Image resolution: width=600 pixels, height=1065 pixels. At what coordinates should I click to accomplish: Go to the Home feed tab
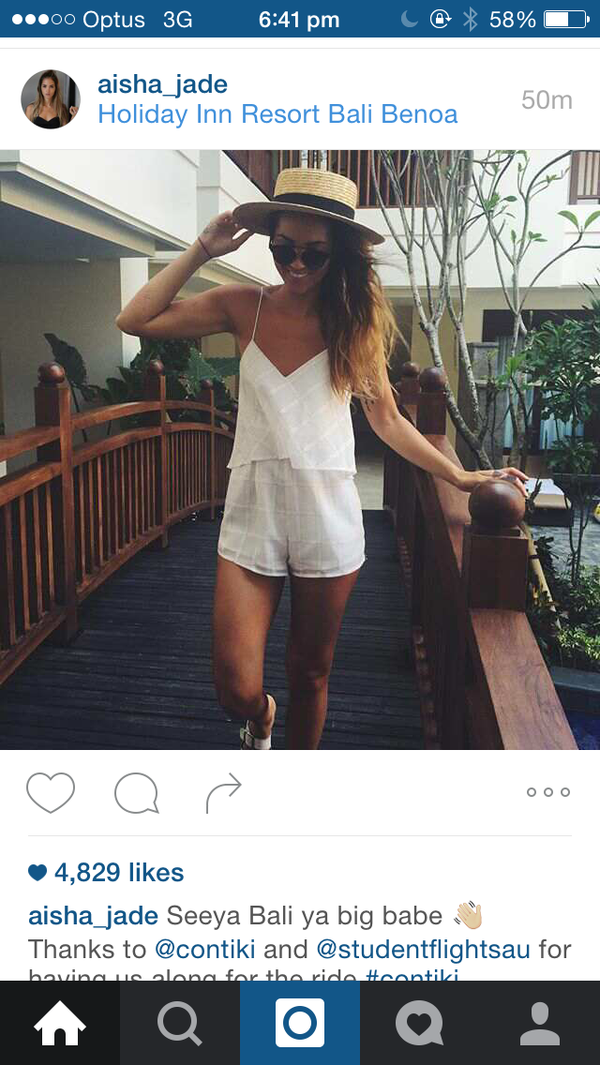(60, 1024)
